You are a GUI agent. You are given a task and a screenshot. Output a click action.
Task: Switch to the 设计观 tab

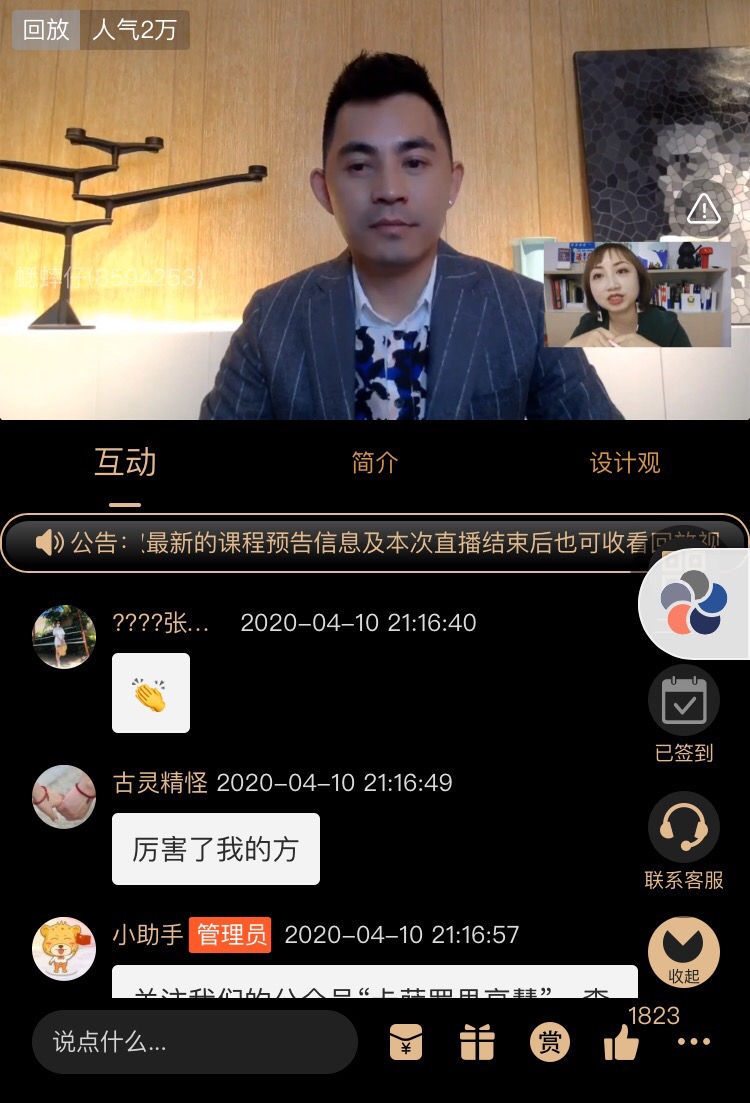(625, 463)
